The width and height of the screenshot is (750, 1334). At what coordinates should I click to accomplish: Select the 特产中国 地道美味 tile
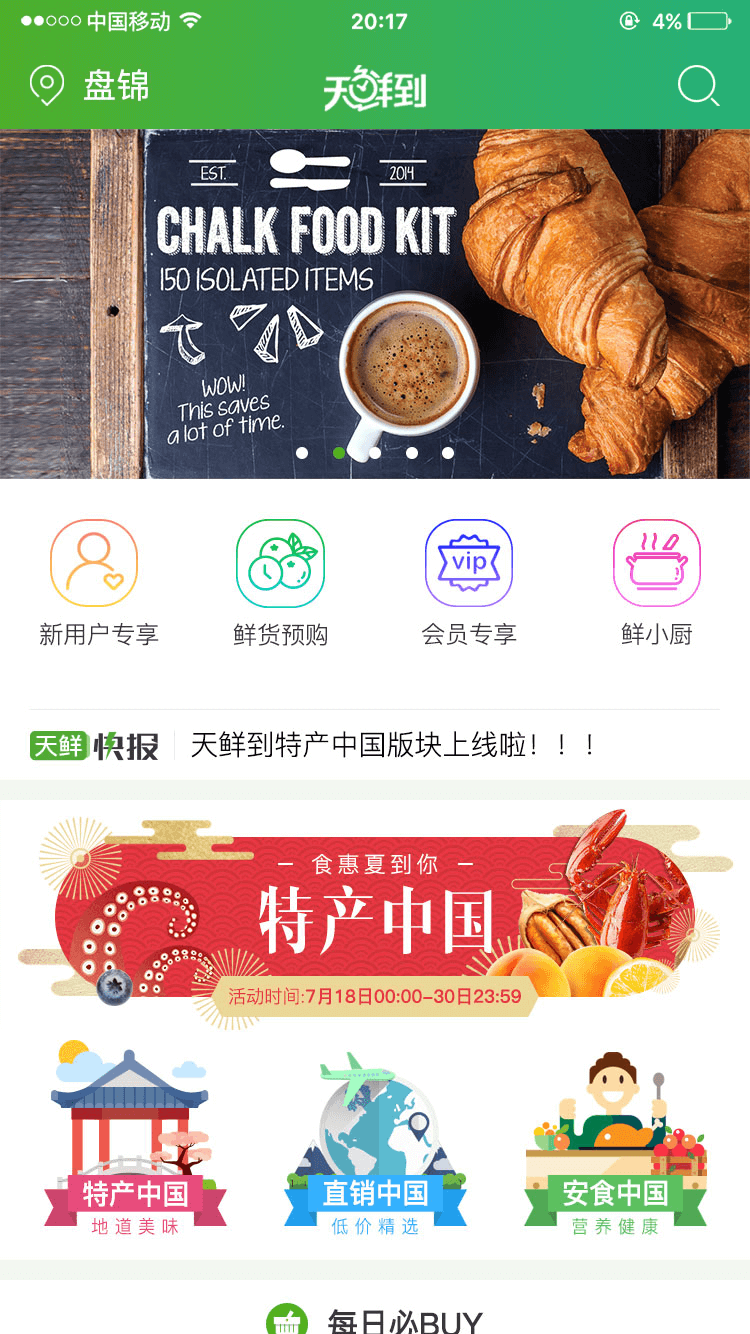[x=134, y=1145]
